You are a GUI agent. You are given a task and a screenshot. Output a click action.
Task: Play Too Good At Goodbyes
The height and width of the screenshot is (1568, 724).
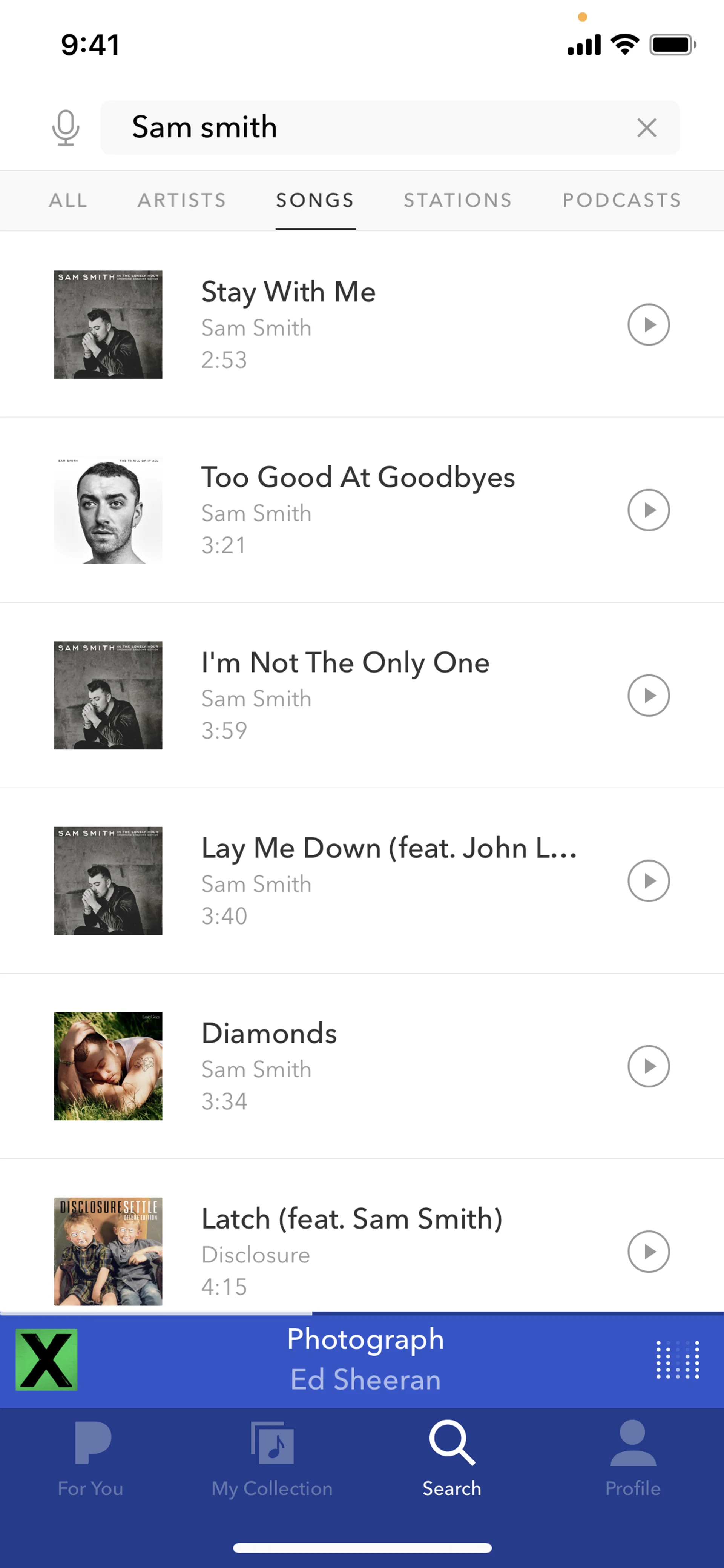coord(648,510)
